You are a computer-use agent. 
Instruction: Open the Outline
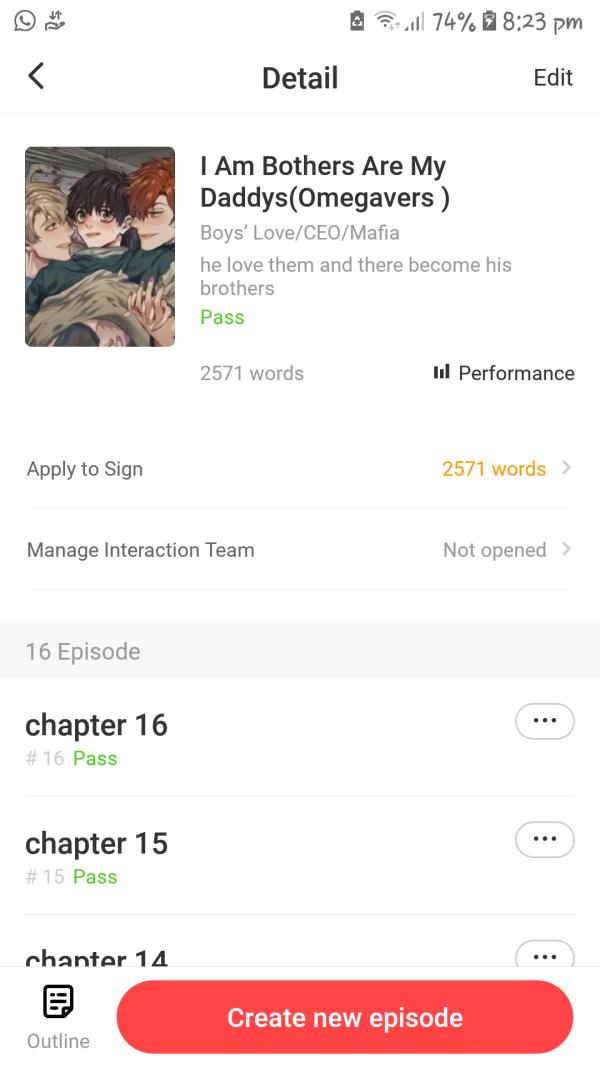(58, 1016)
